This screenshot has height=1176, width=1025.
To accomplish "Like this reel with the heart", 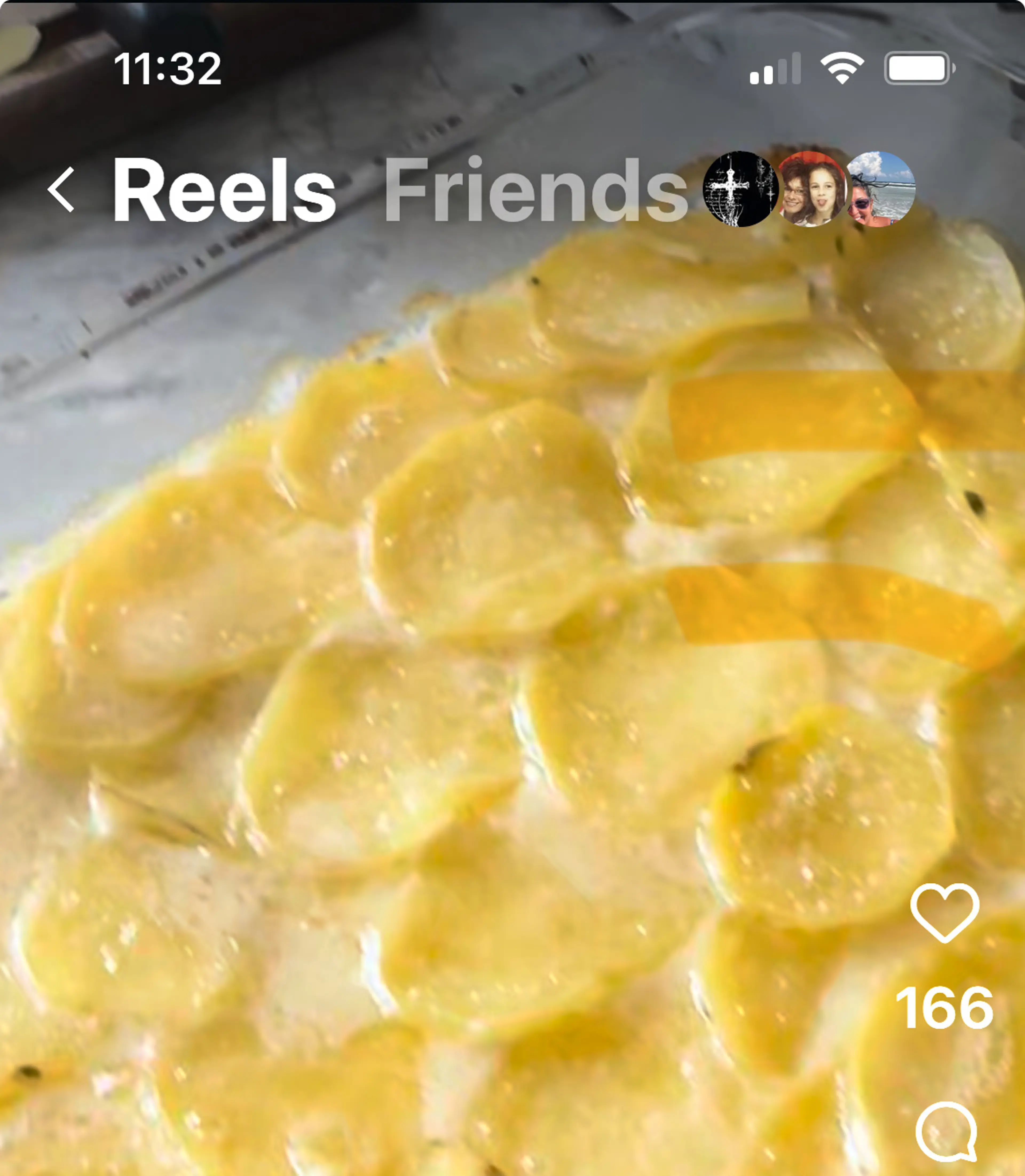I will point(944,912).
